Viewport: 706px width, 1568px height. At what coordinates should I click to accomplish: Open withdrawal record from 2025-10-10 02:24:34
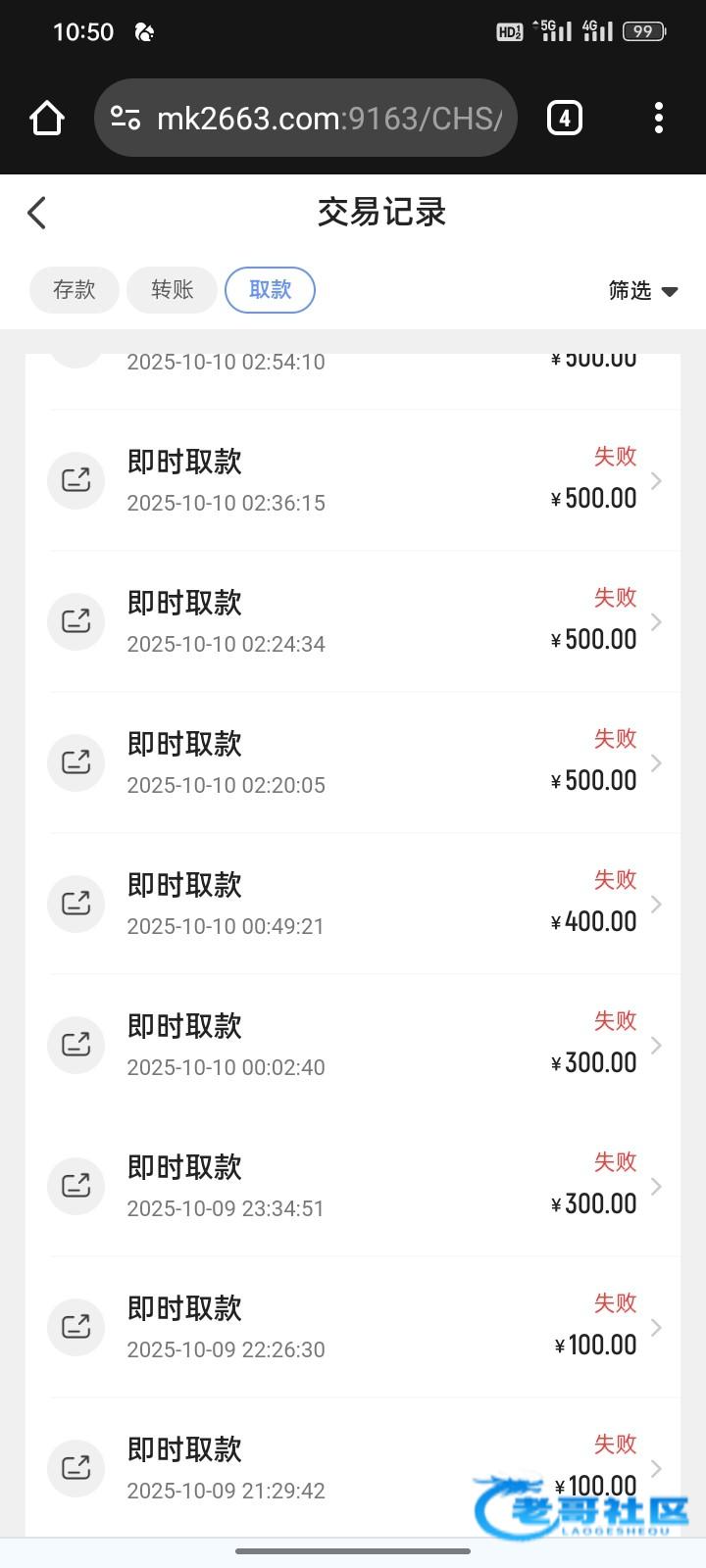[353, 621]
